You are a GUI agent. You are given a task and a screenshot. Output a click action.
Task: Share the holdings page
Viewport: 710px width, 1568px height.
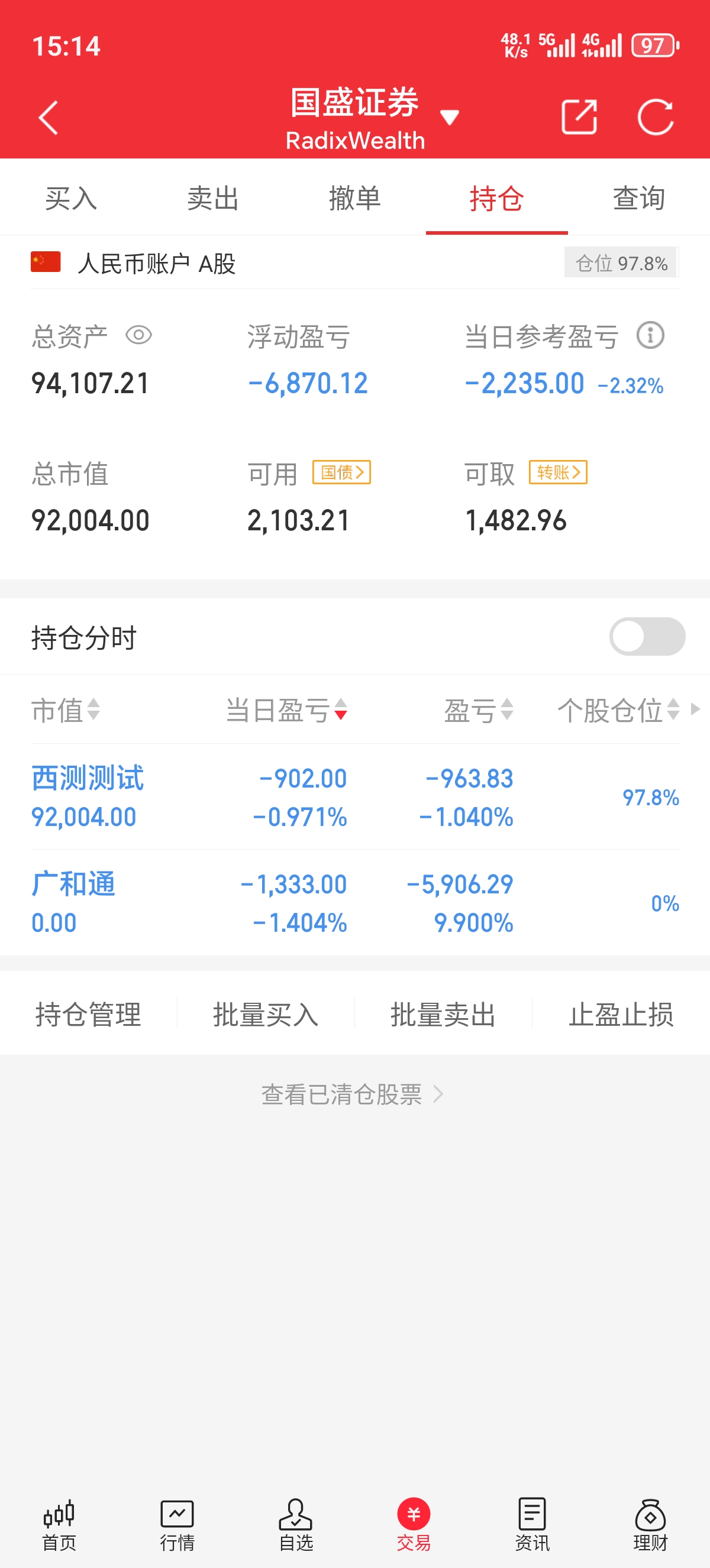pyautogui.click(x=579, y=117)
